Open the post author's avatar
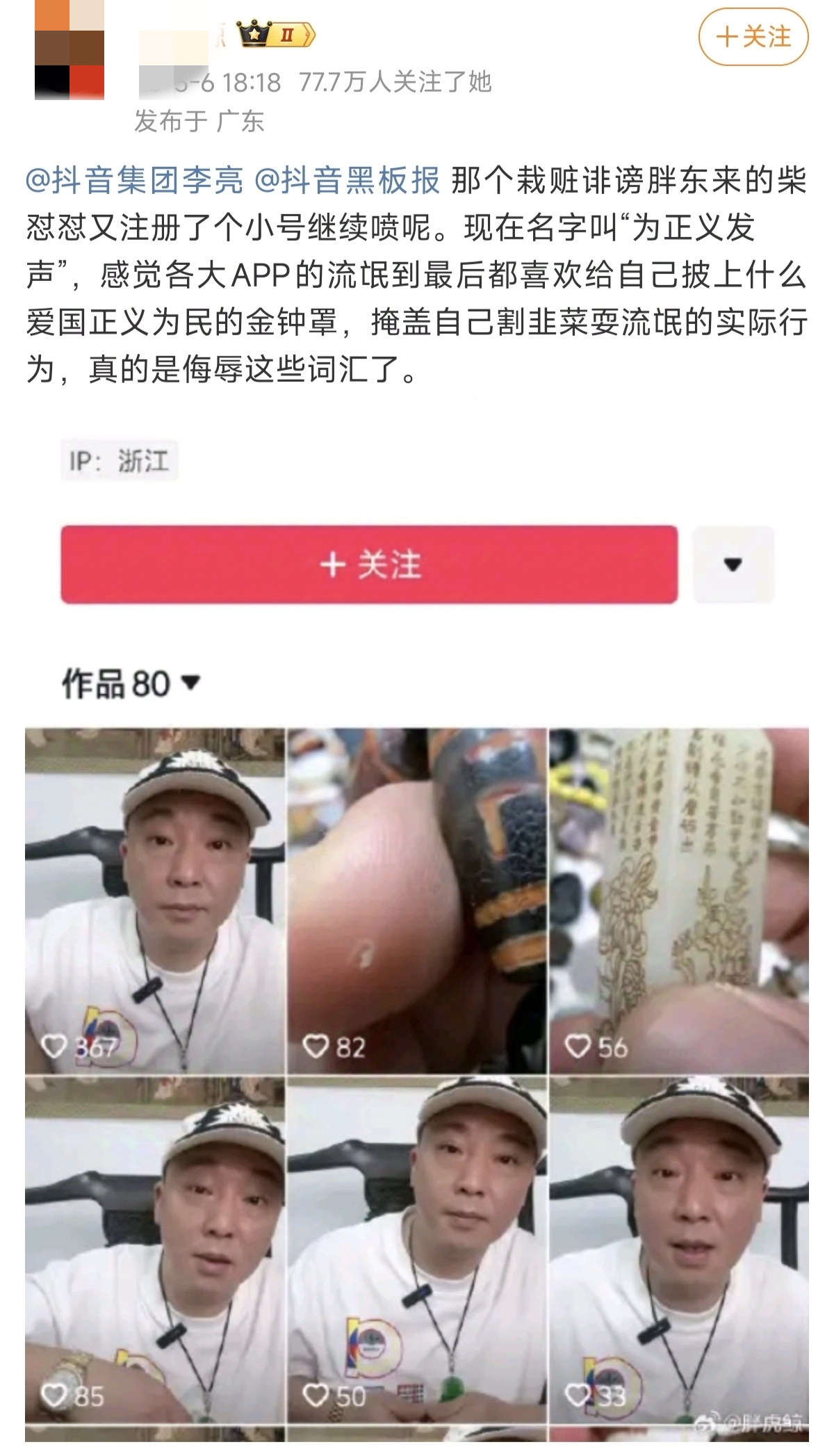Screen dimensions: 834x1456 pyautogui.click(x=69, y=49)
